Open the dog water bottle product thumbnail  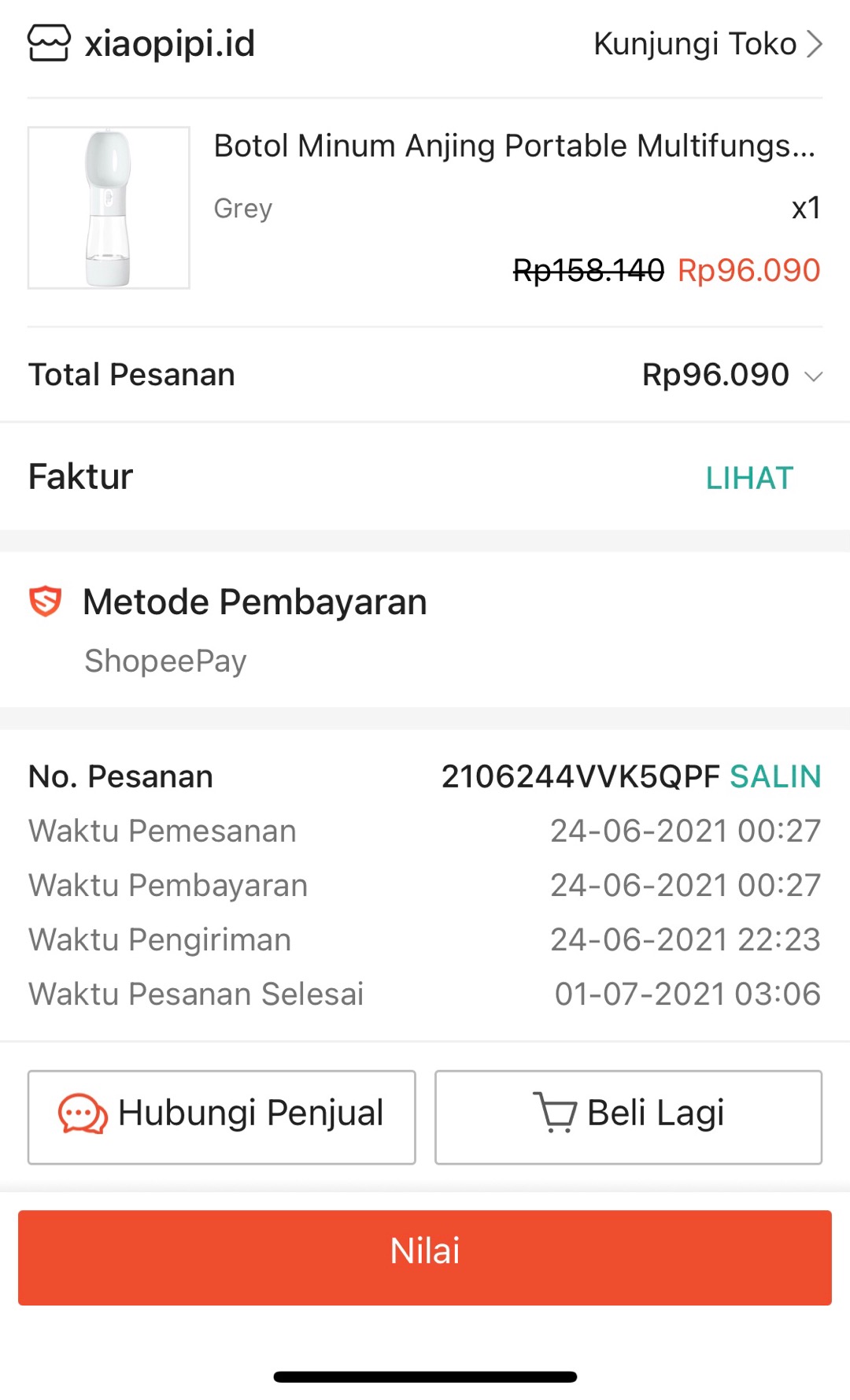[108, 208]
